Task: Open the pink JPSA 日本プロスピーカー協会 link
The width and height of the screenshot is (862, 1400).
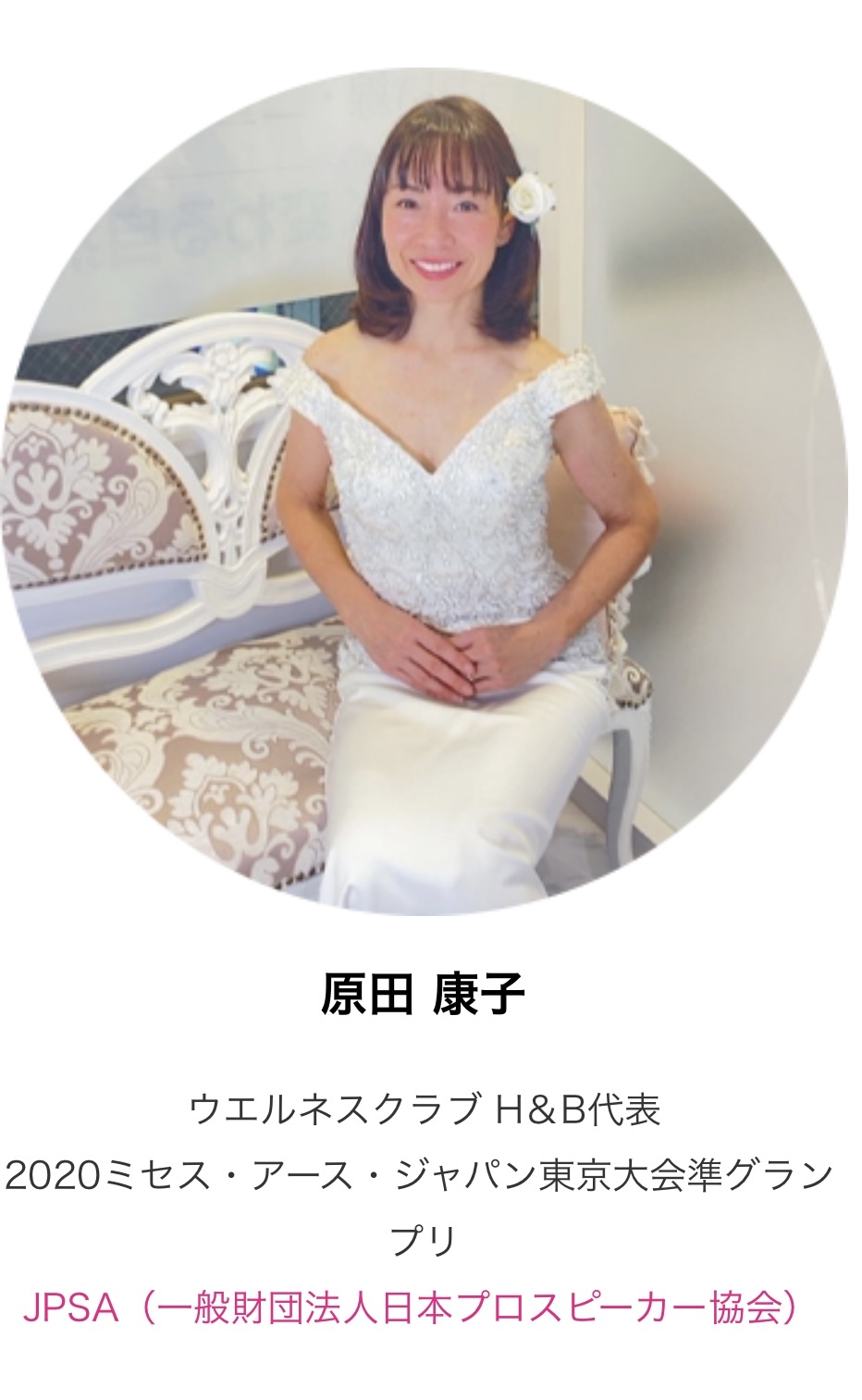Action: pos(410,1308)
